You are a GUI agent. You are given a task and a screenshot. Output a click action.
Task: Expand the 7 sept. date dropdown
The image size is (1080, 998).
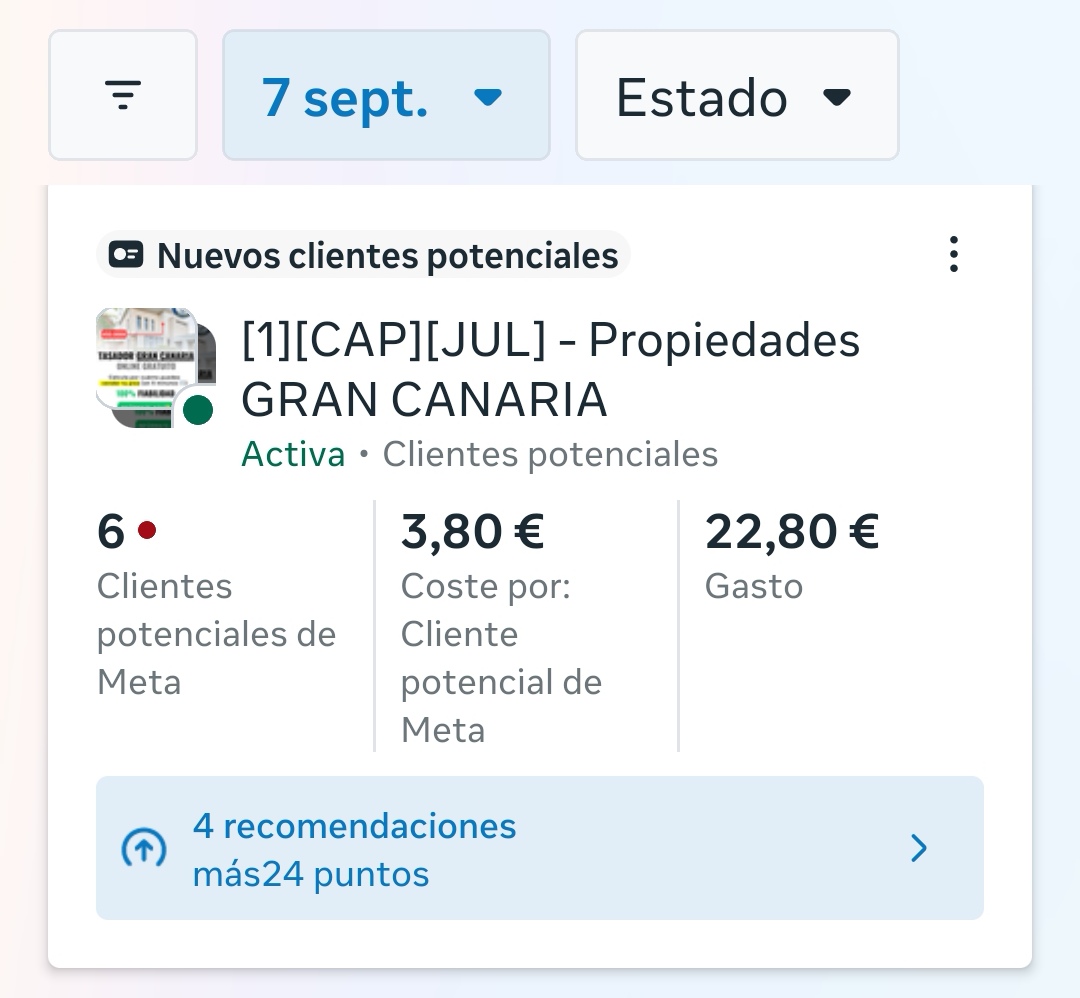[386, 96]
